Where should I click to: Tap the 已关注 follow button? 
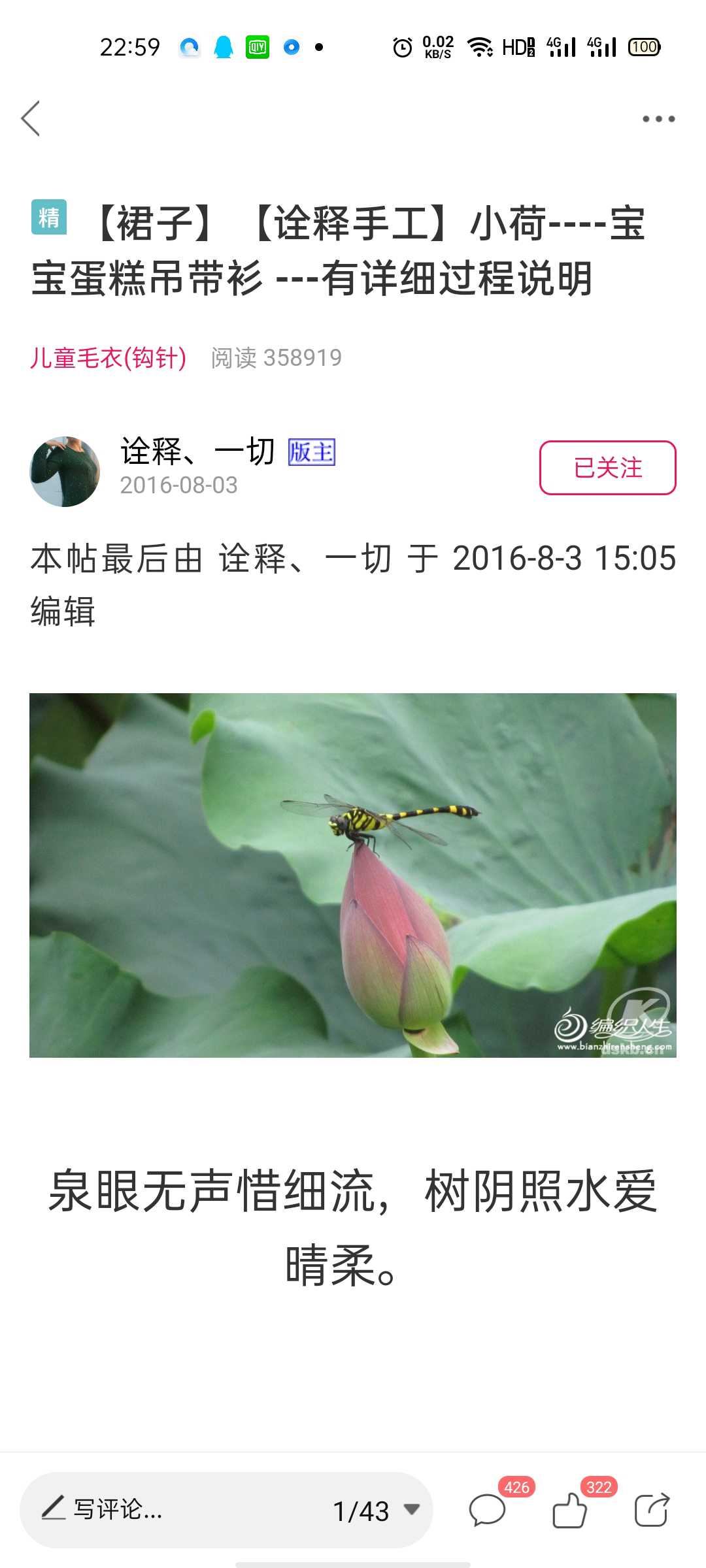click(607, 468)
